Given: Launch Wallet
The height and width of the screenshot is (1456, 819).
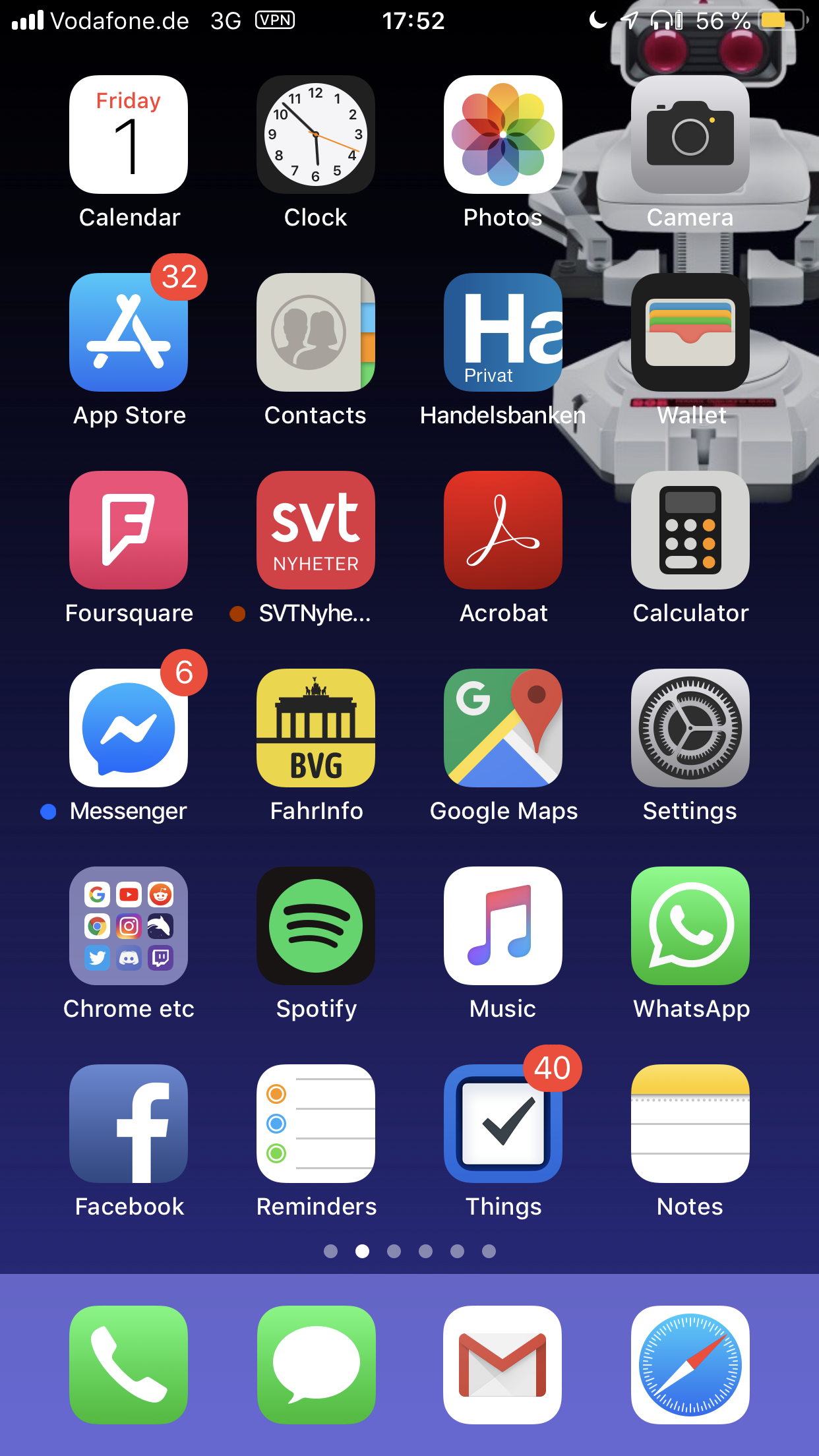Looking at the screenshot, I should point(690,332).
